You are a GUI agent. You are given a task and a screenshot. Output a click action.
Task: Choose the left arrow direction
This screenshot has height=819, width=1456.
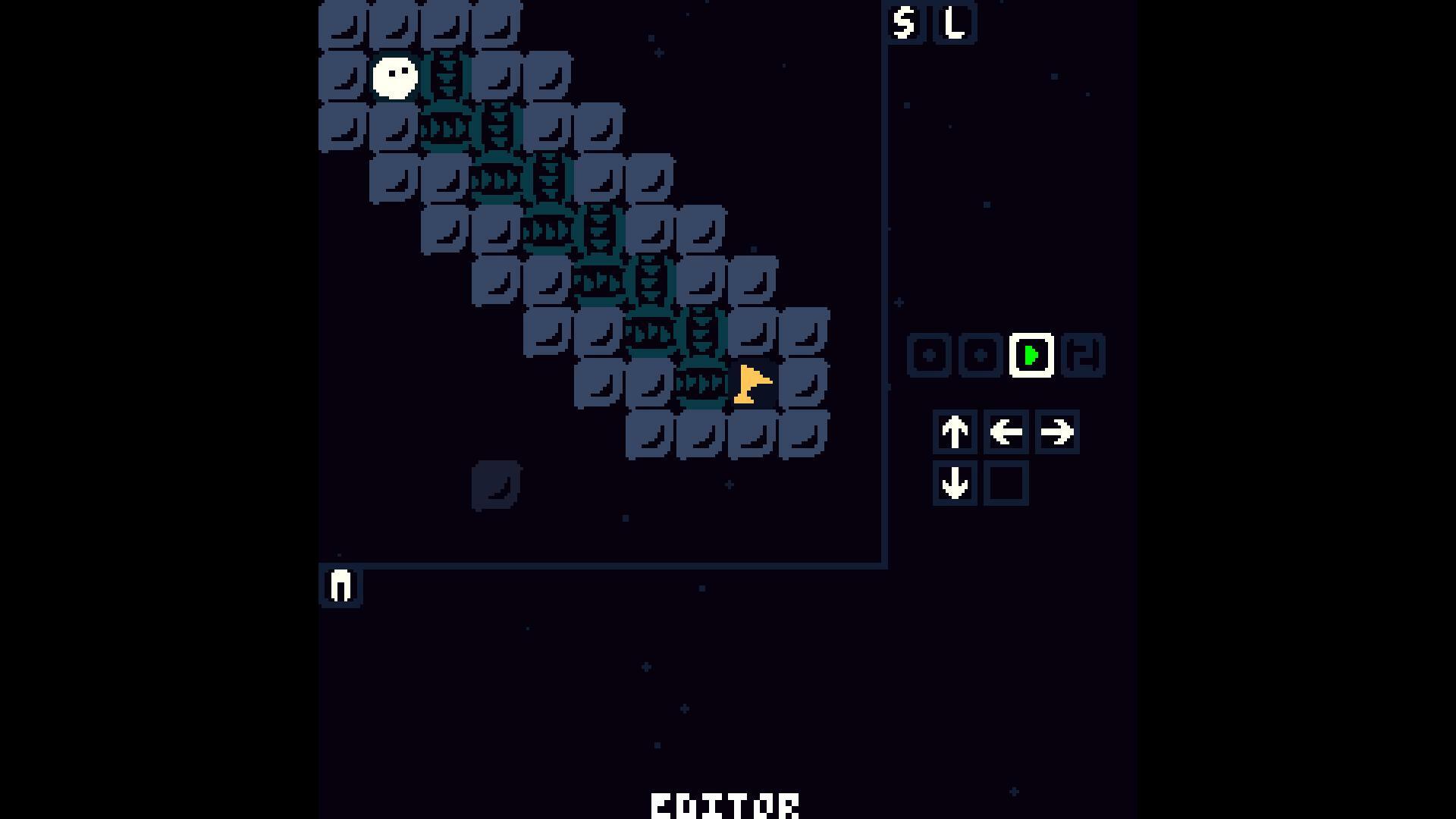pos(1006,432)
